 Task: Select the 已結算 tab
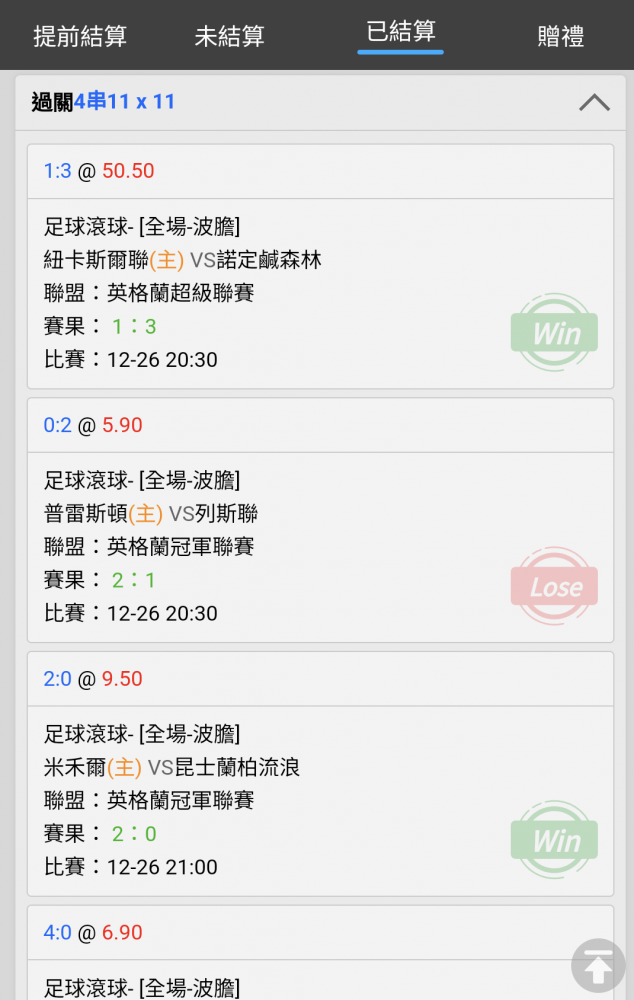tap(401, 33)
